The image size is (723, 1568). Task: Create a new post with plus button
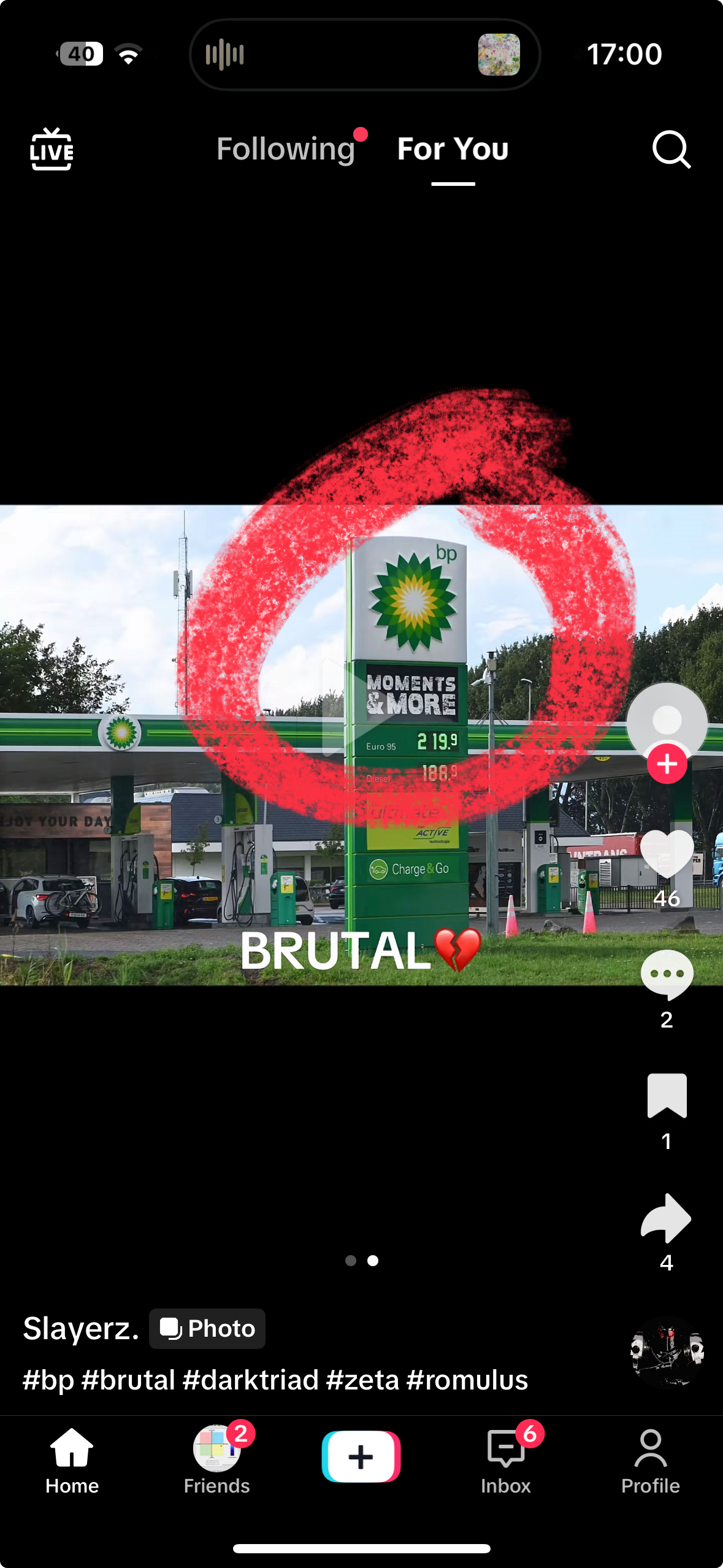[x=361, y=1456]
